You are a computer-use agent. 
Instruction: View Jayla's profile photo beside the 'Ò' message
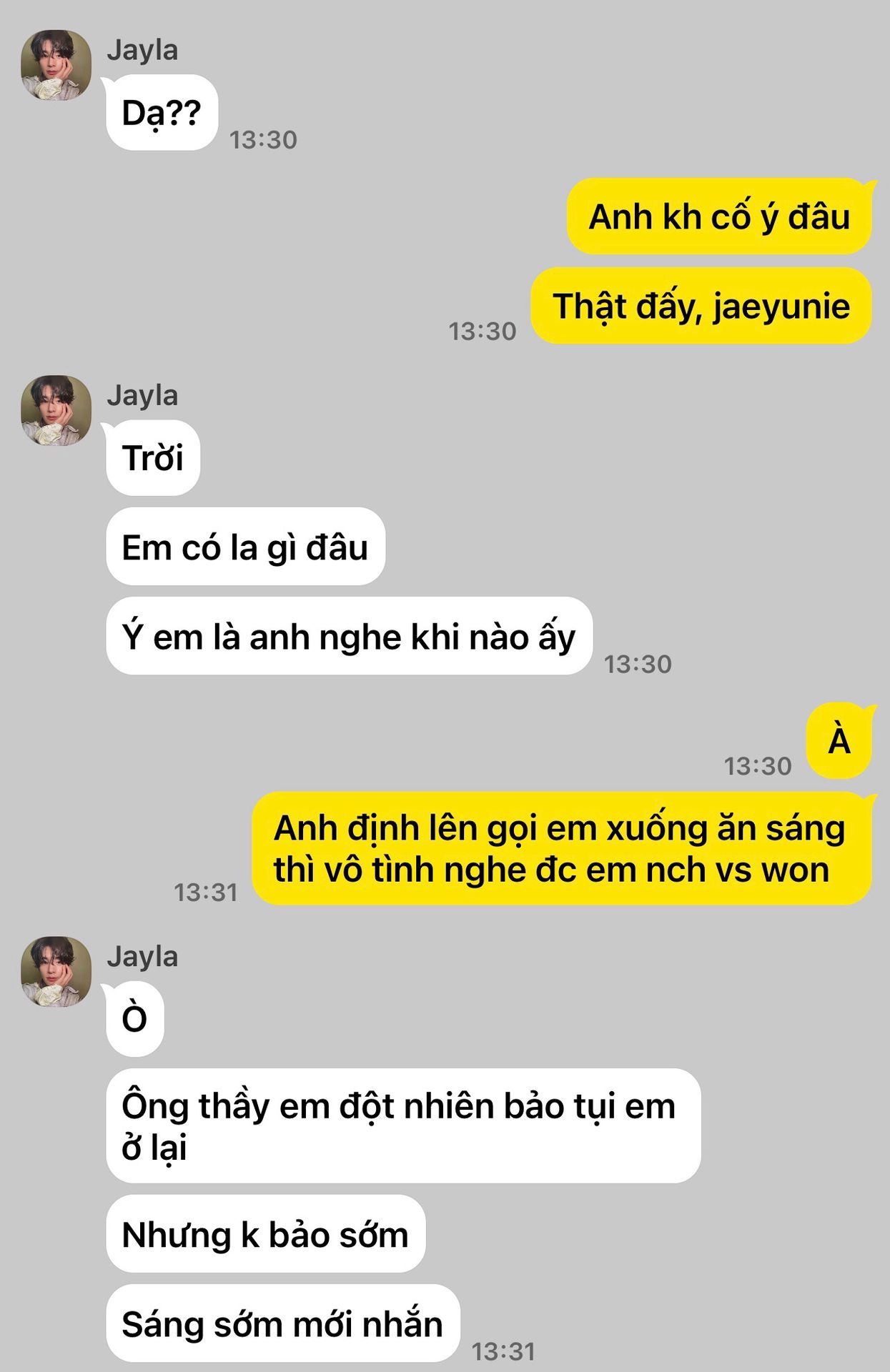56,971
